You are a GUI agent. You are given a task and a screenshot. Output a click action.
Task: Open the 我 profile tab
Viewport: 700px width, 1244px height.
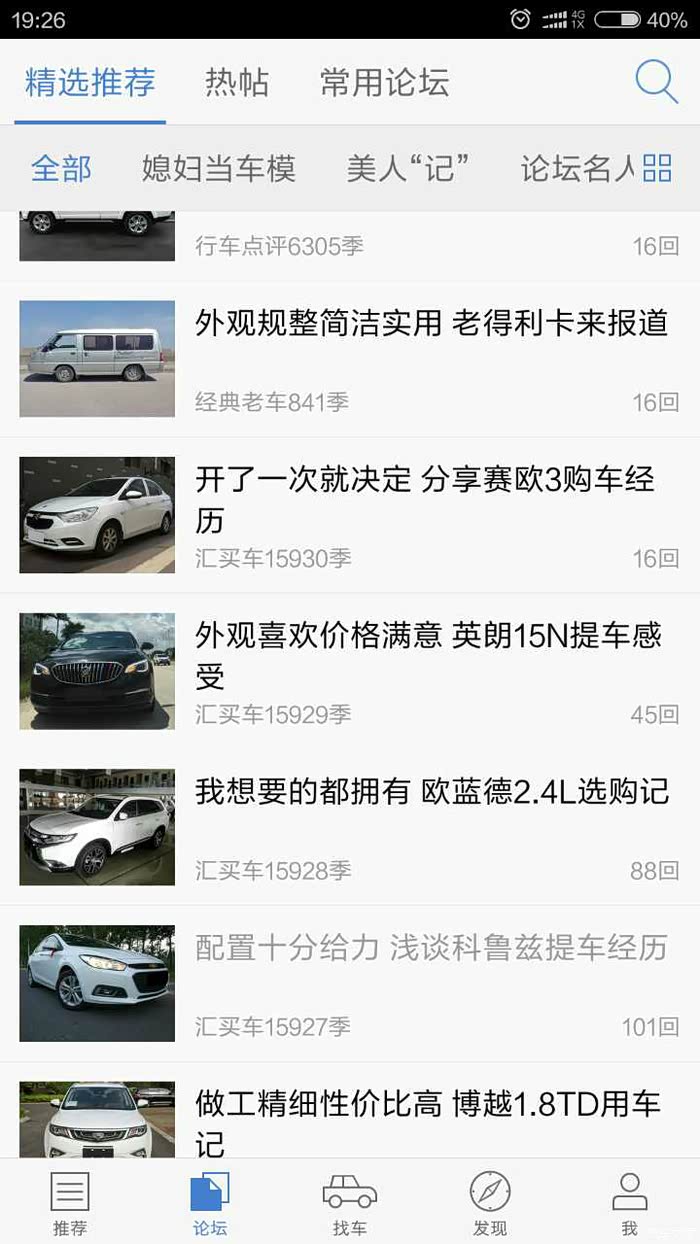(630, 1204)
